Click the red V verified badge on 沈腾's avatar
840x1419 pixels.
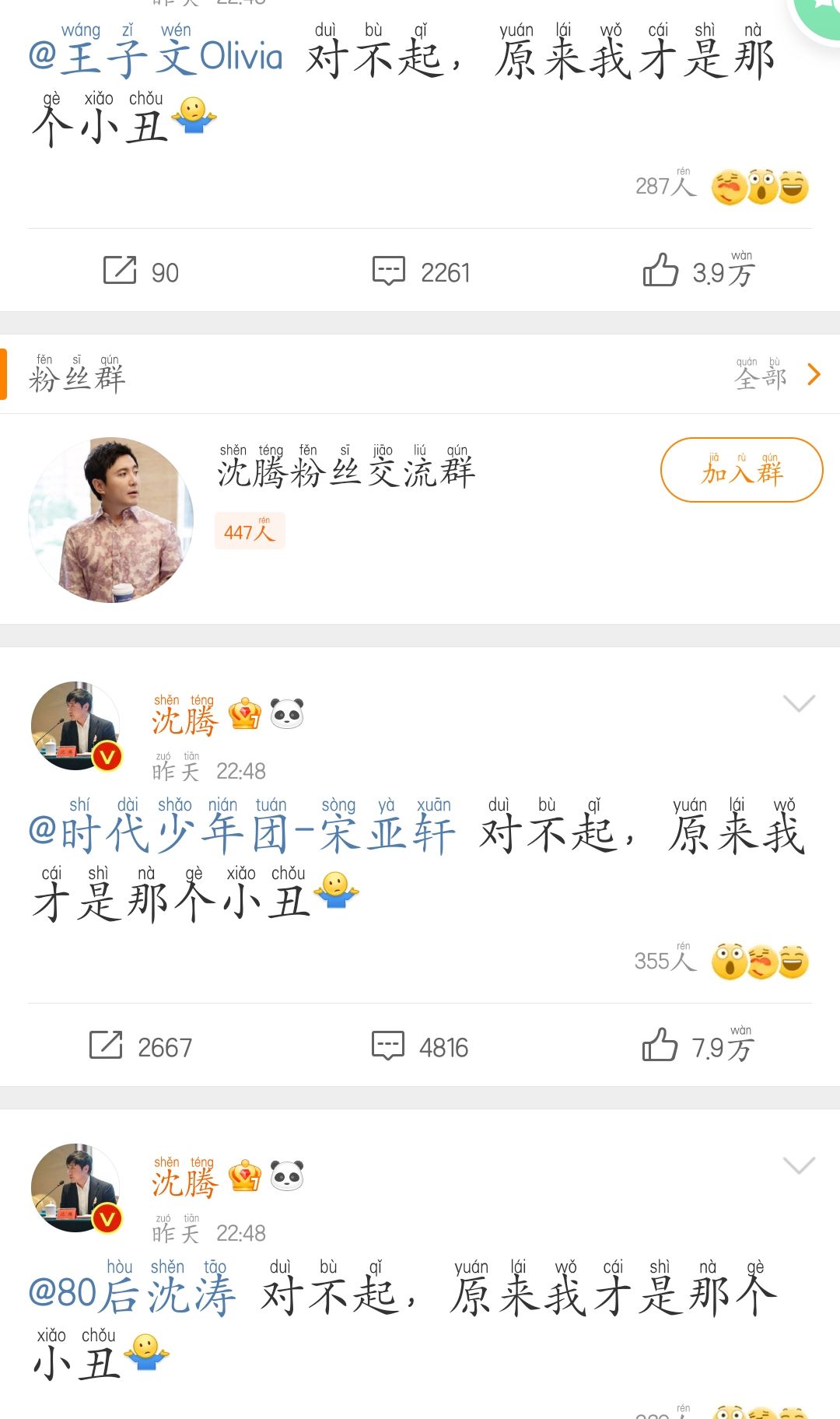(x=105, y=755)
